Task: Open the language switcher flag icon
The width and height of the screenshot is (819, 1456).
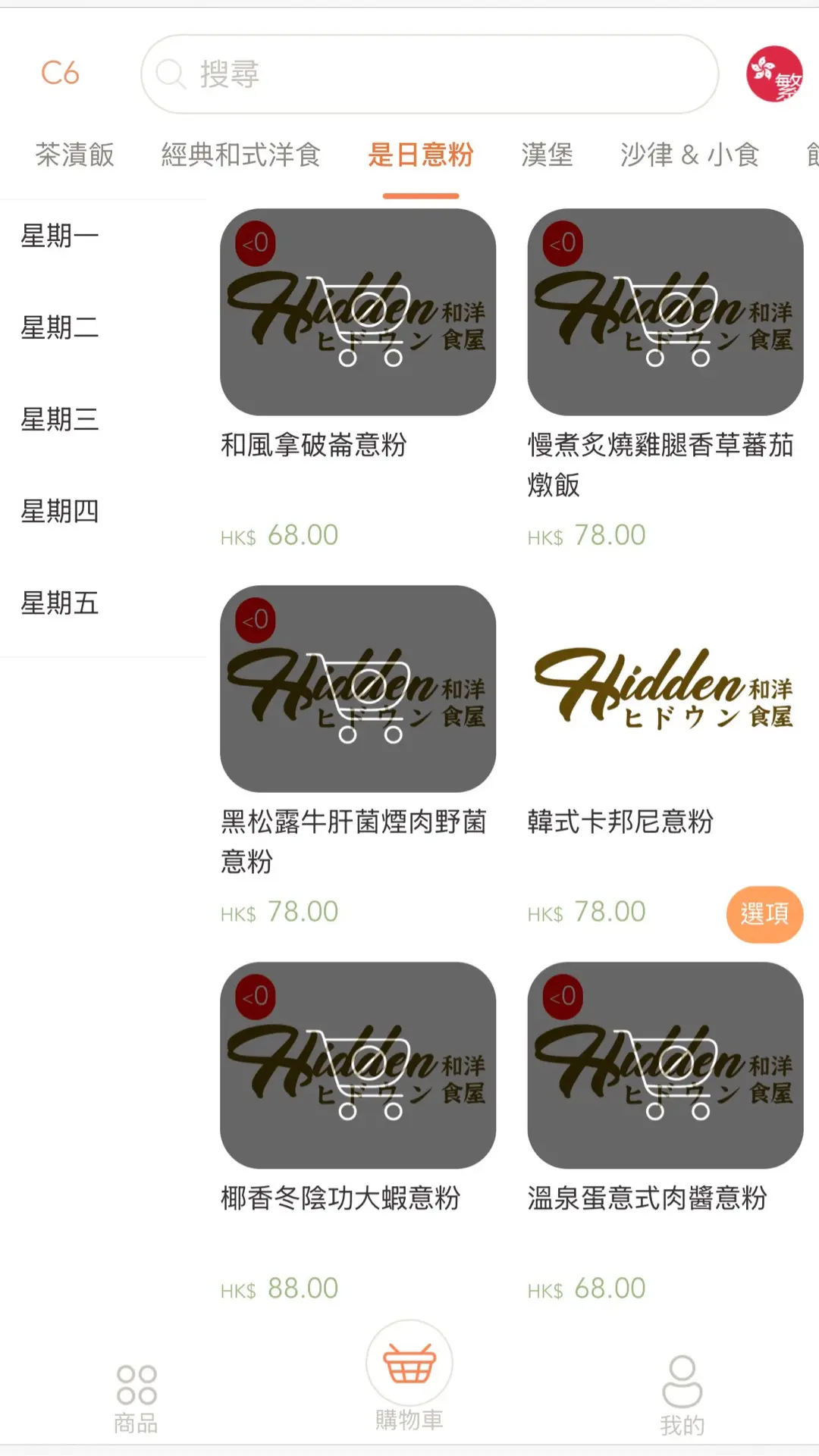Action: pyautogui.click(x=773, y=74)
